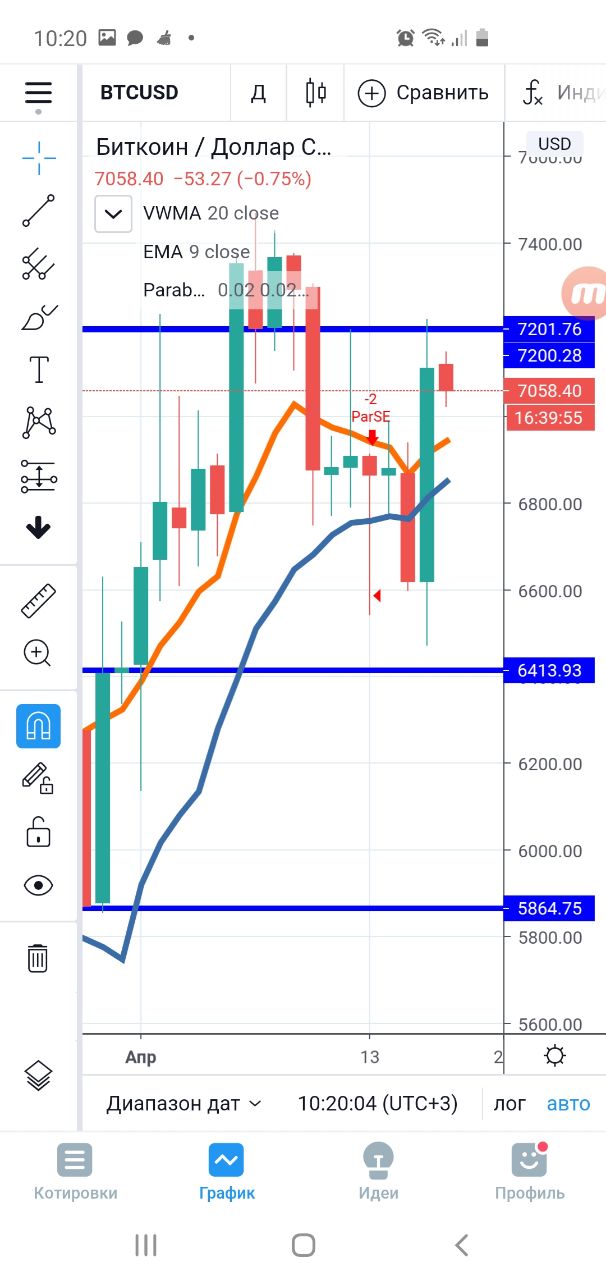Screen dimensions: 606x1280
Task: Collapse the indicator legend chevron
Action: (x=114, y=214)
